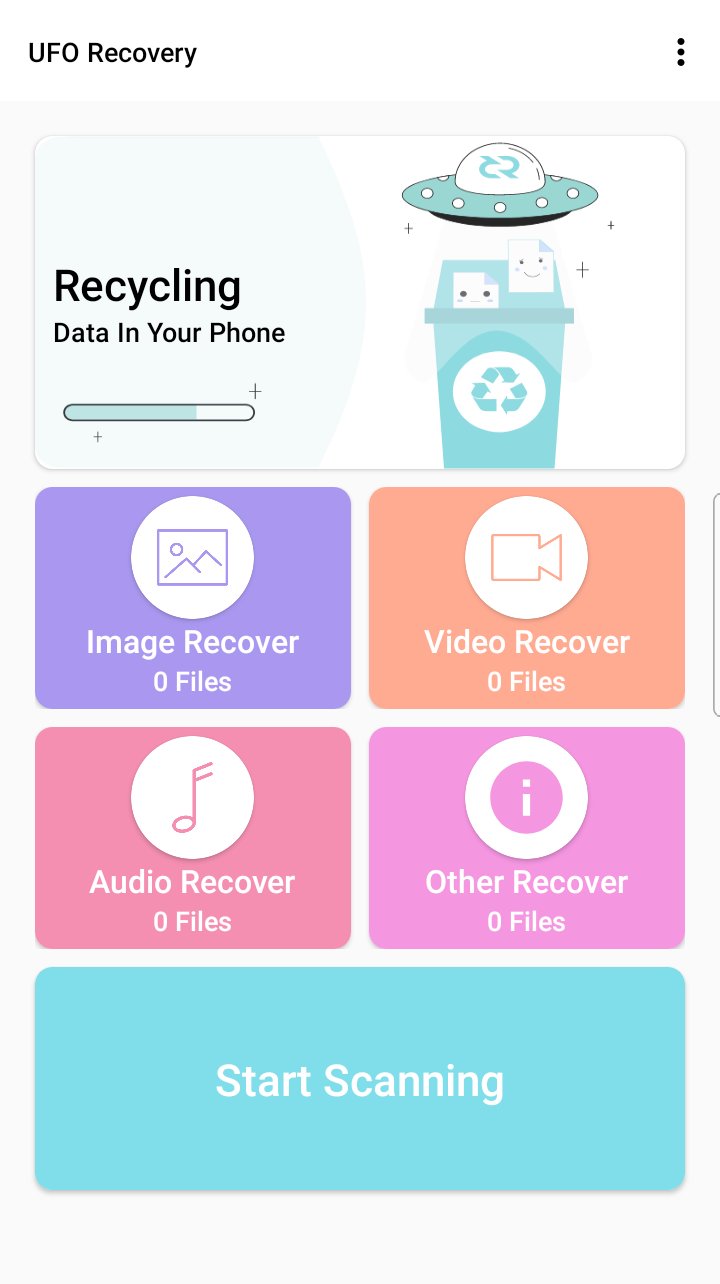Click the 0 Files label under Audio Recover

point(192,921)
